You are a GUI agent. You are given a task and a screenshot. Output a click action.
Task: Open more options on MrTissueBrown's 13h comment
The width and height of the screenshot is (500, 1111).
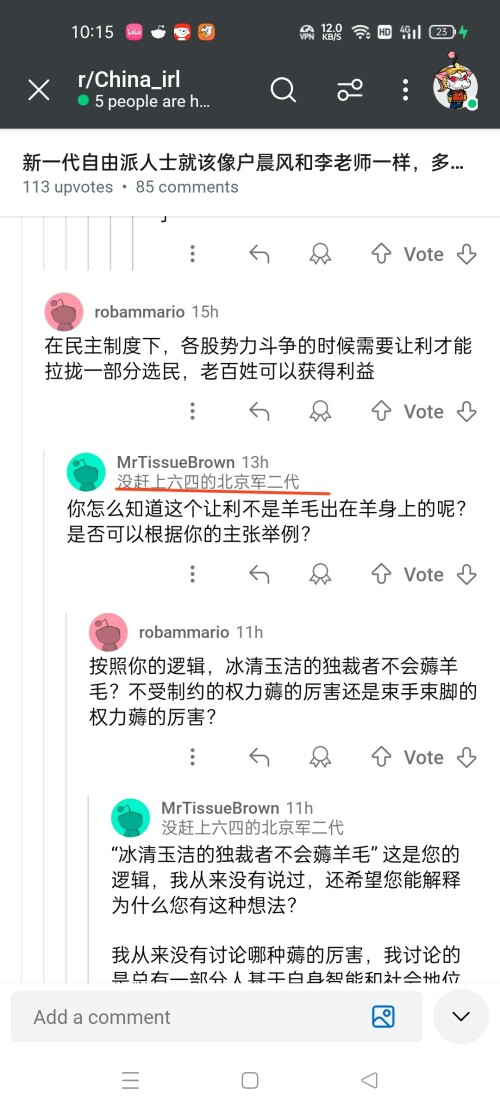coord(192,574)
